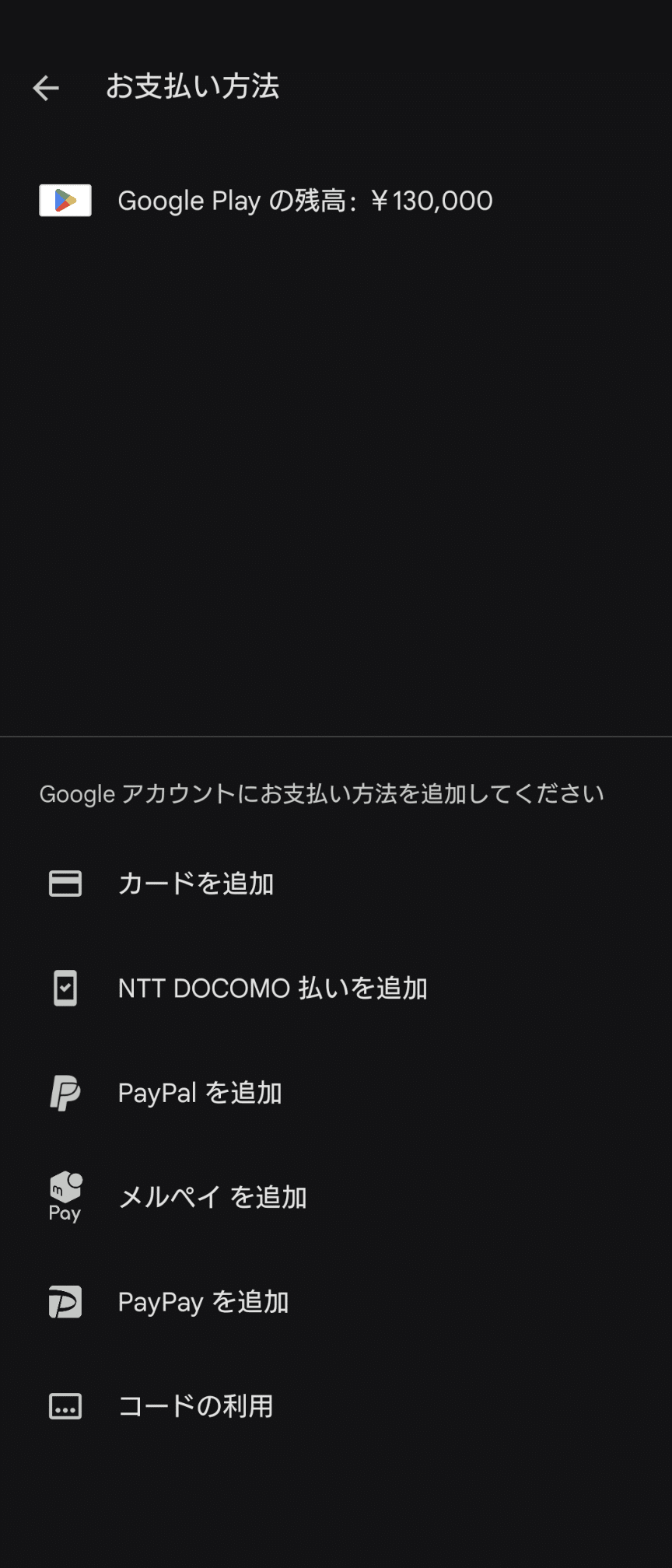Open the Google Play の残高 row
The width and height of the screenshot is (672, 1568).
click(303, 201)
